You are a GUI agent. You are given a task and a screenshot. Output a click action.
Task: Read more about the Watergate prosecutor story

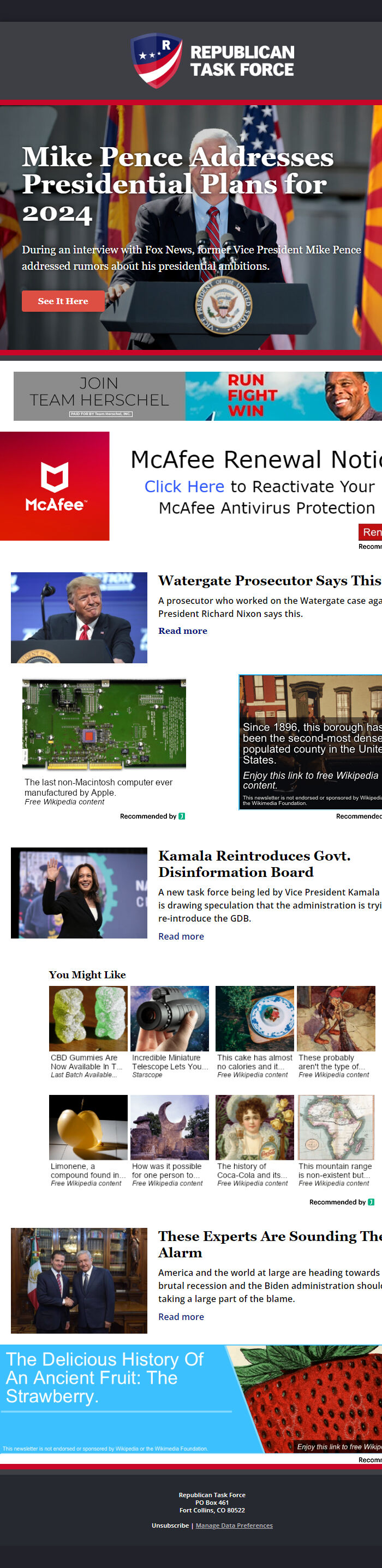click(x=182, y=631)
